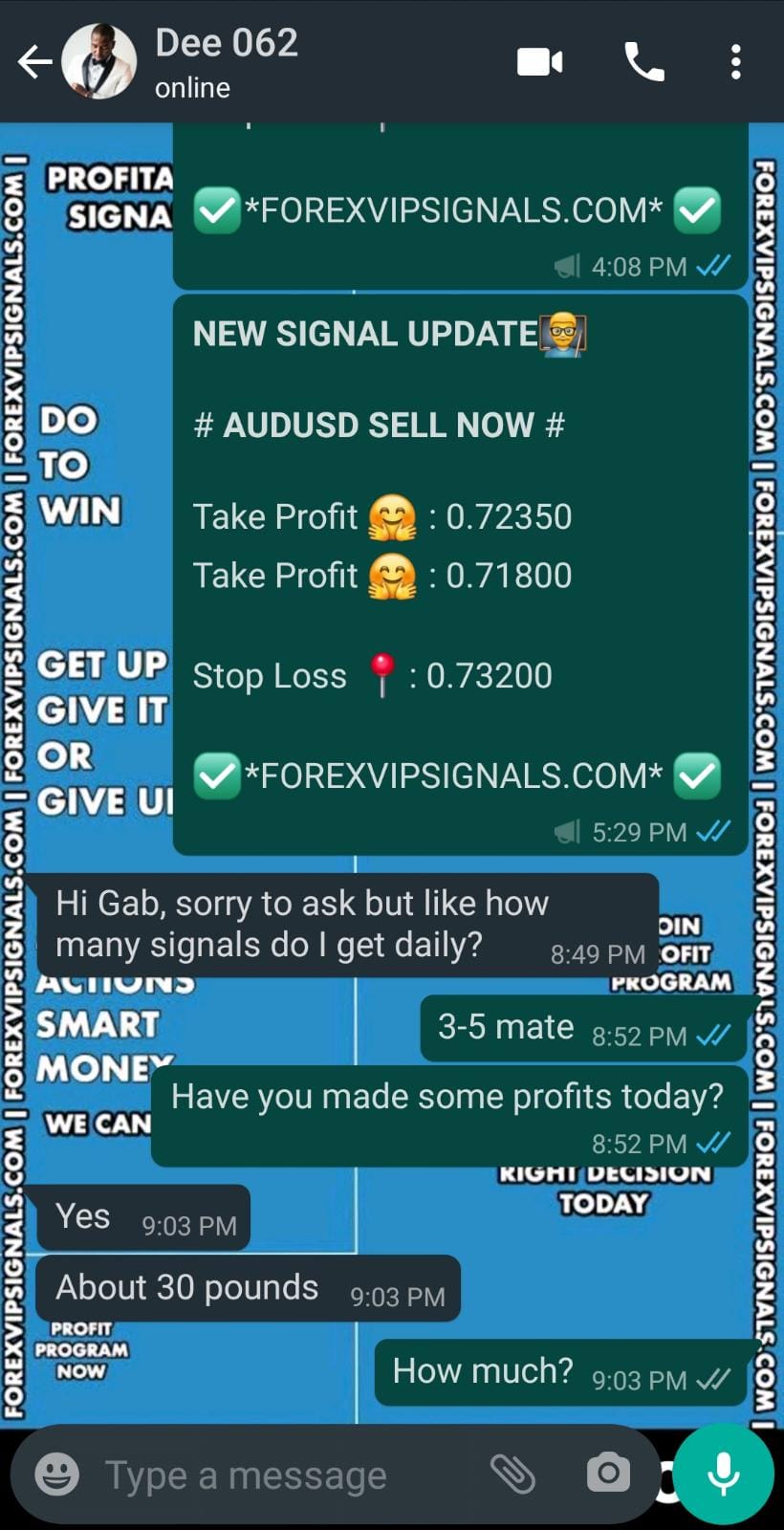Open the overflow menu
The height and width of the screenshot is (1530, 784).
coord(735,62)
